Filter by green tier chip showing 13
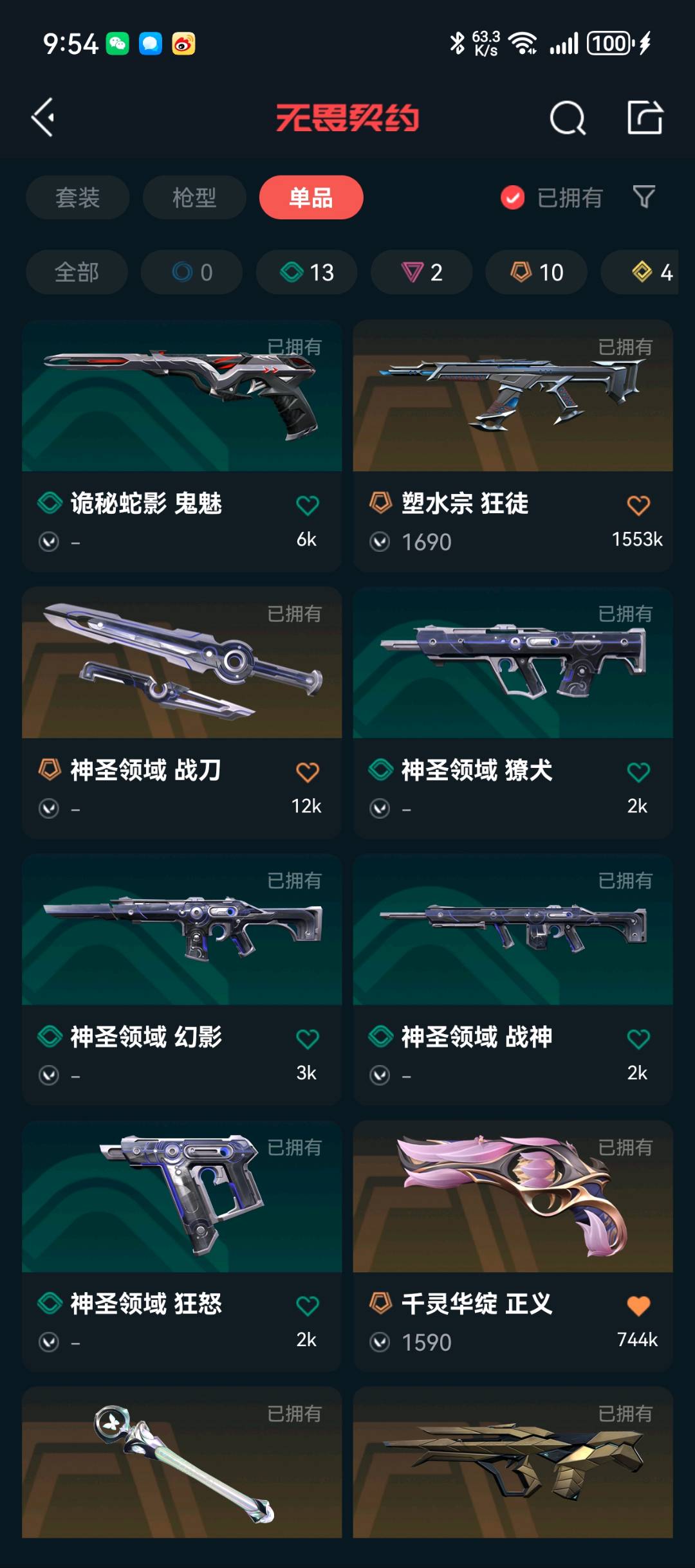 click(x=306, y=272)
